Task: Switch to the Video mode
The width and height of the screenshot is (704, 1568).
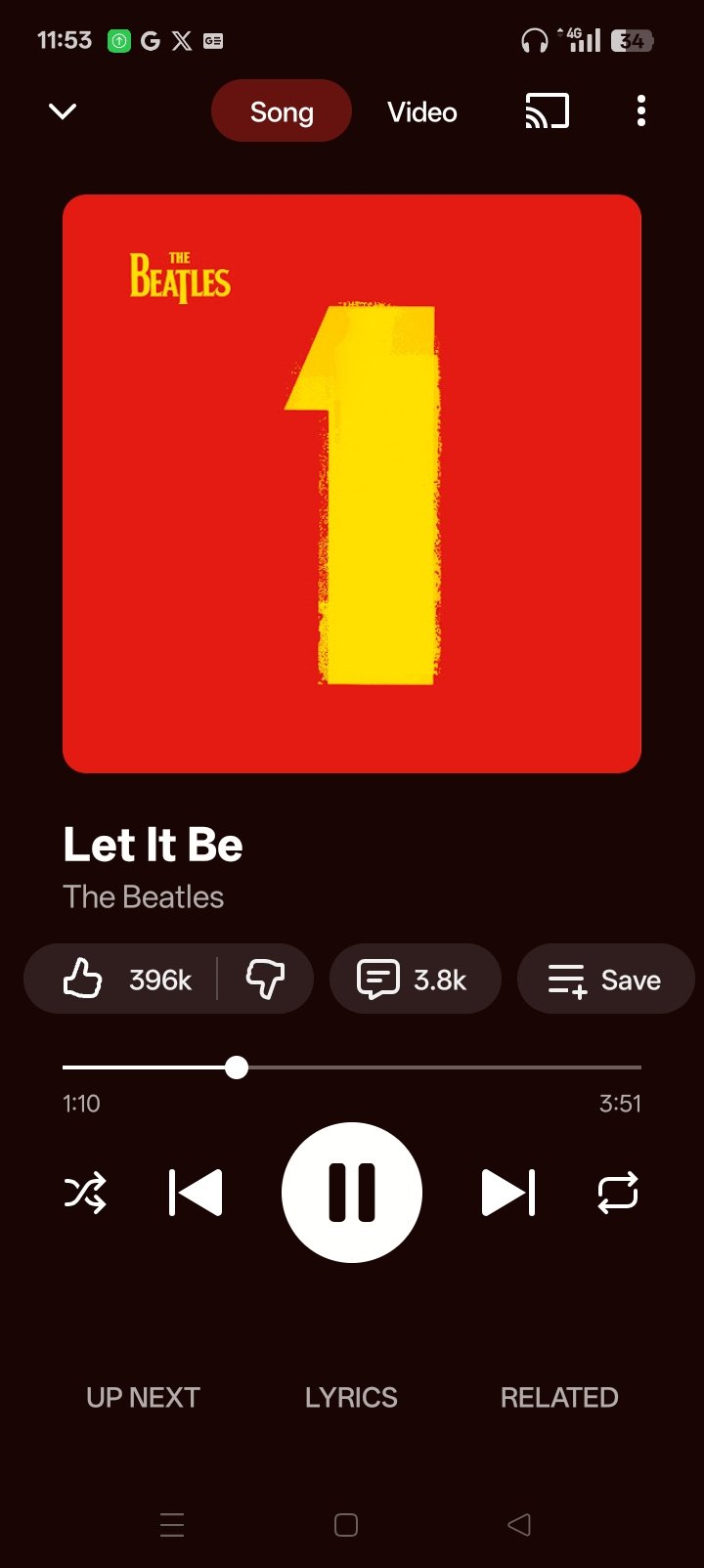Action: pyautogui.click(x=421, y=111)
